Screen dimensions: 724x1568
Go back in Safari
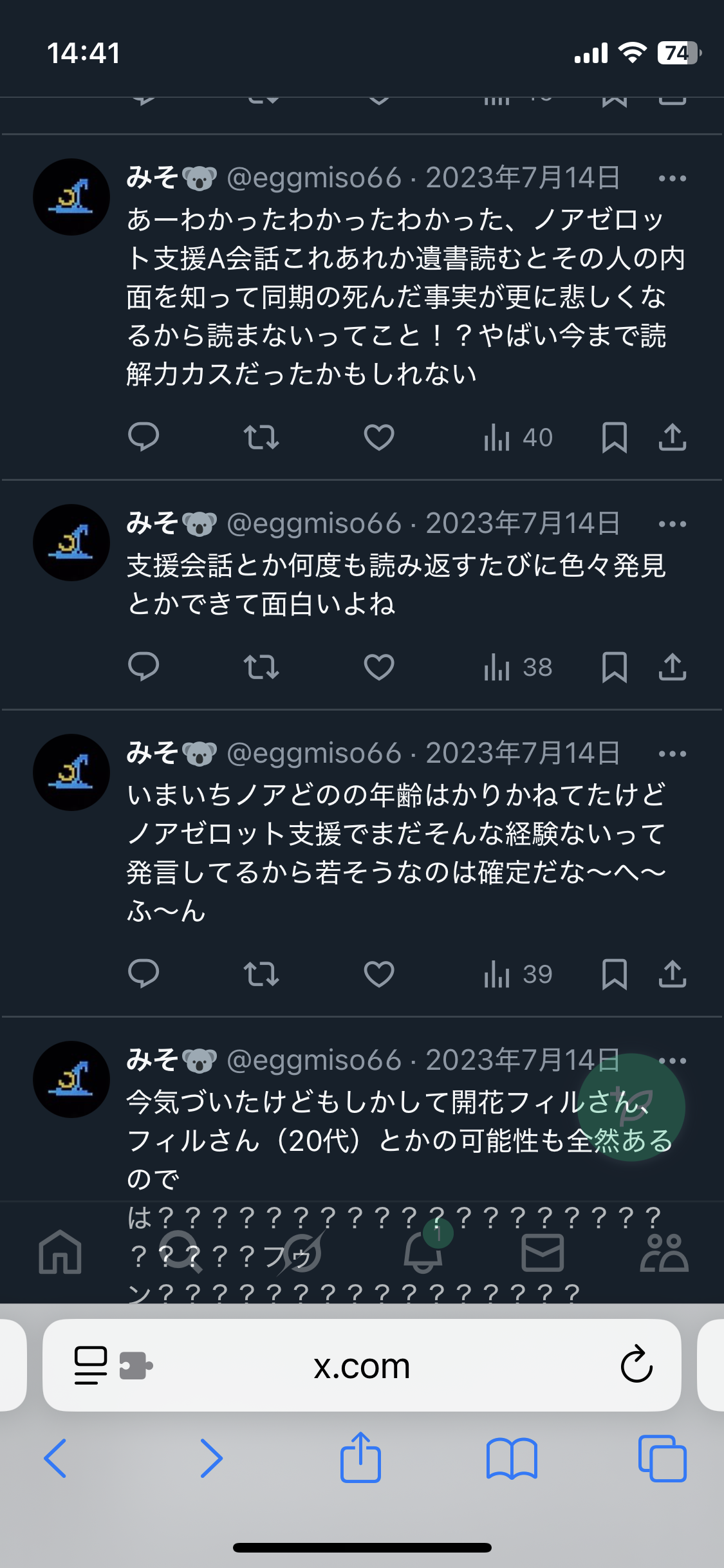point(55,1458)
